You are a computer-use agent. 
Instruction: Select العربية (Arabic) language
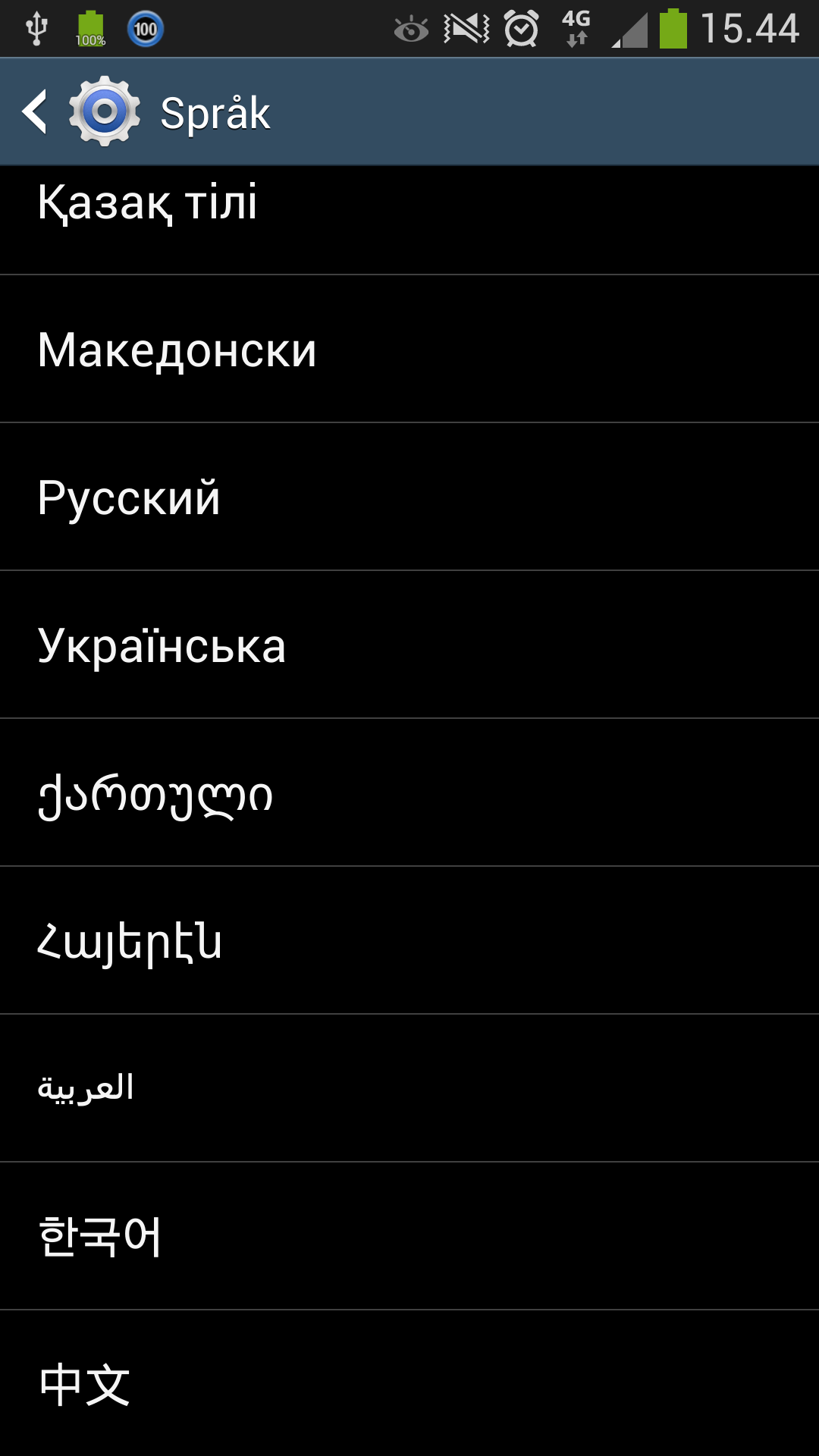coord(409,1088)
